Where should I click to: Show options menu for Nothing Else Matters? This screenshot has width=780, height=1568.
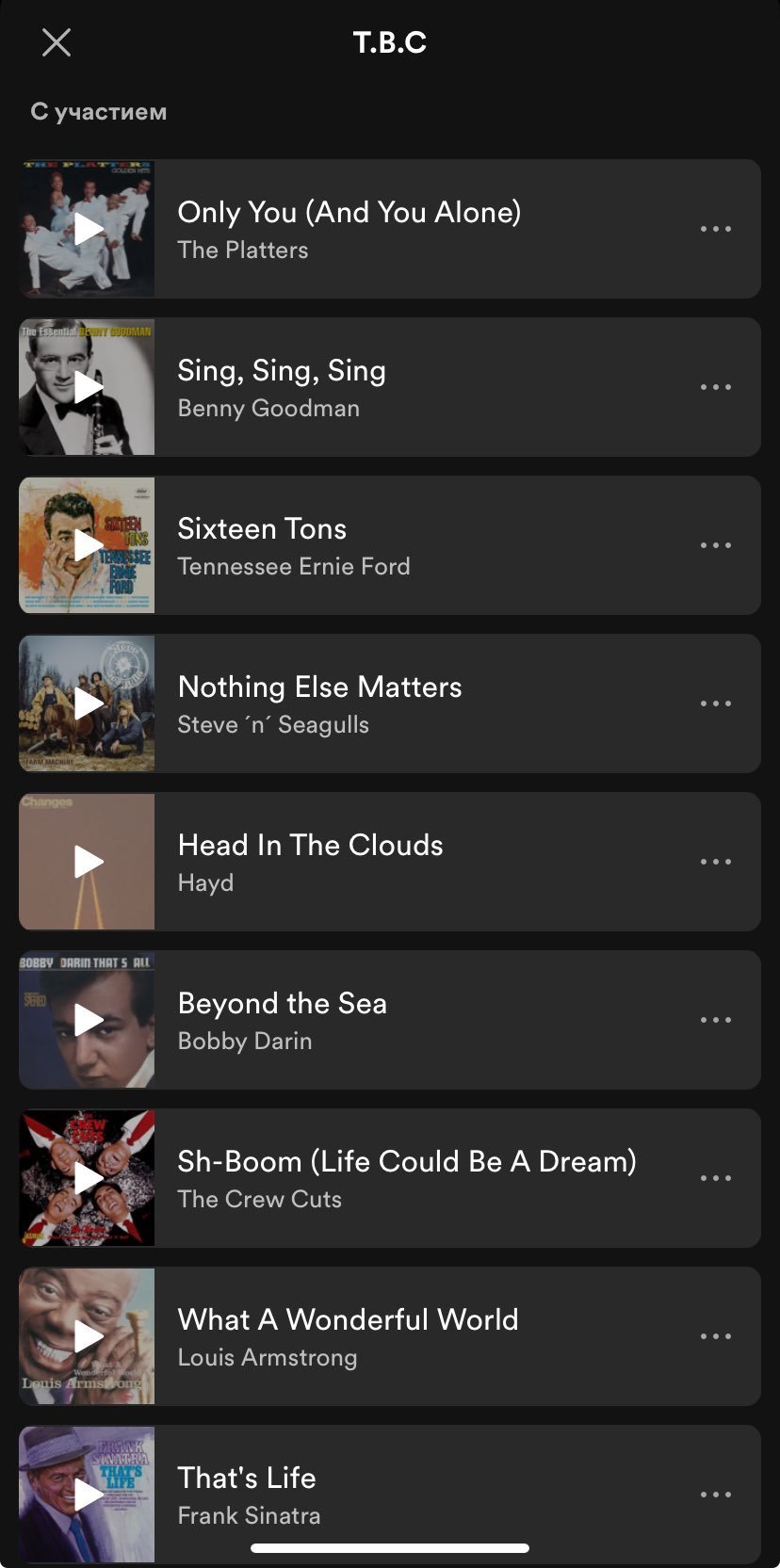[x=715, y=703]
